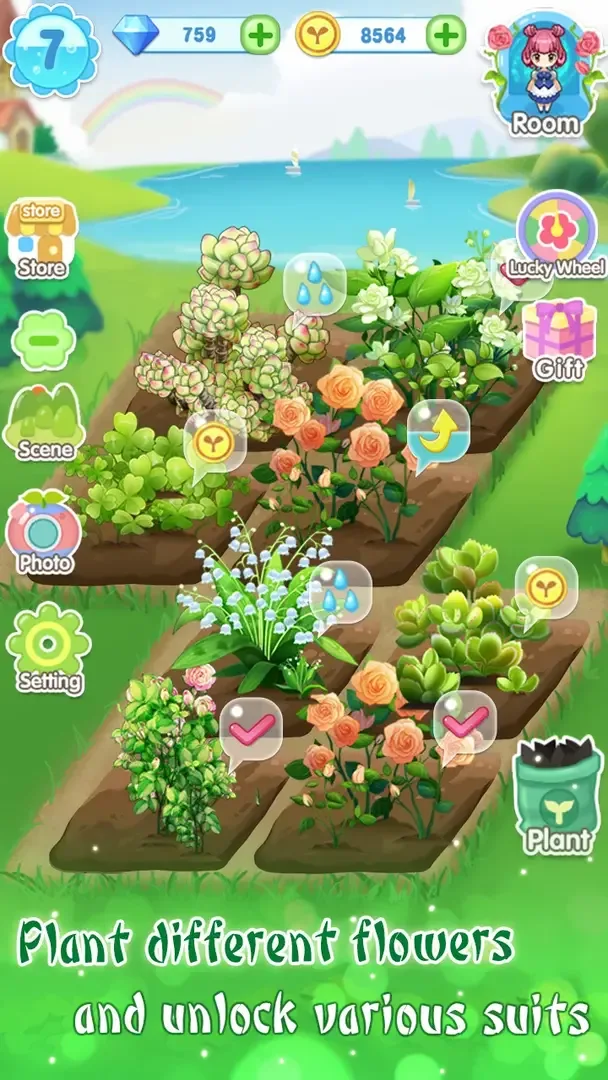Open the Scene menu

[44, 421]
